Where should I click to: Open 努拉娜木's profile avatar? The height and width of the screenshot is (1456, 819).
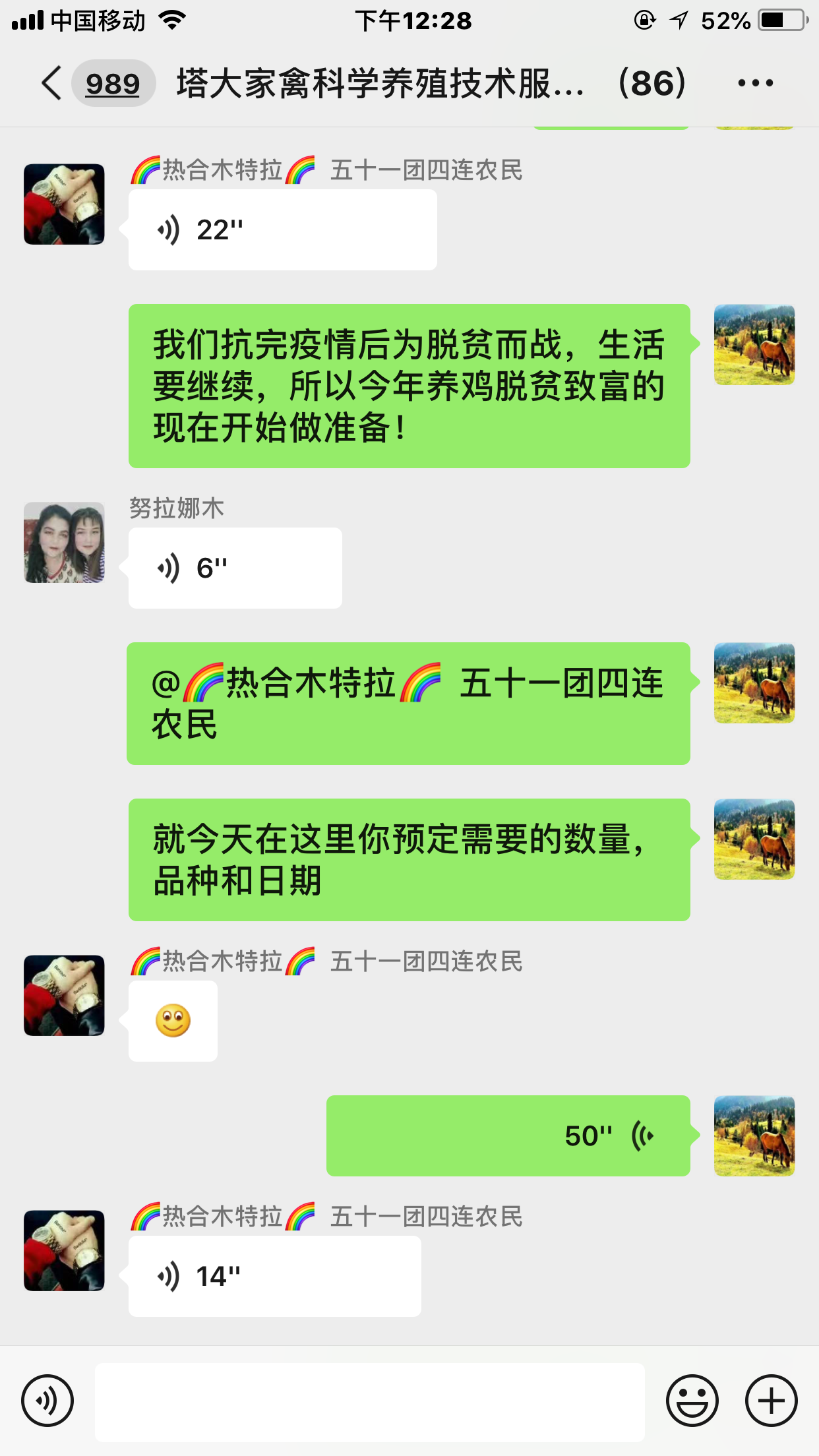tap(65, 543)
